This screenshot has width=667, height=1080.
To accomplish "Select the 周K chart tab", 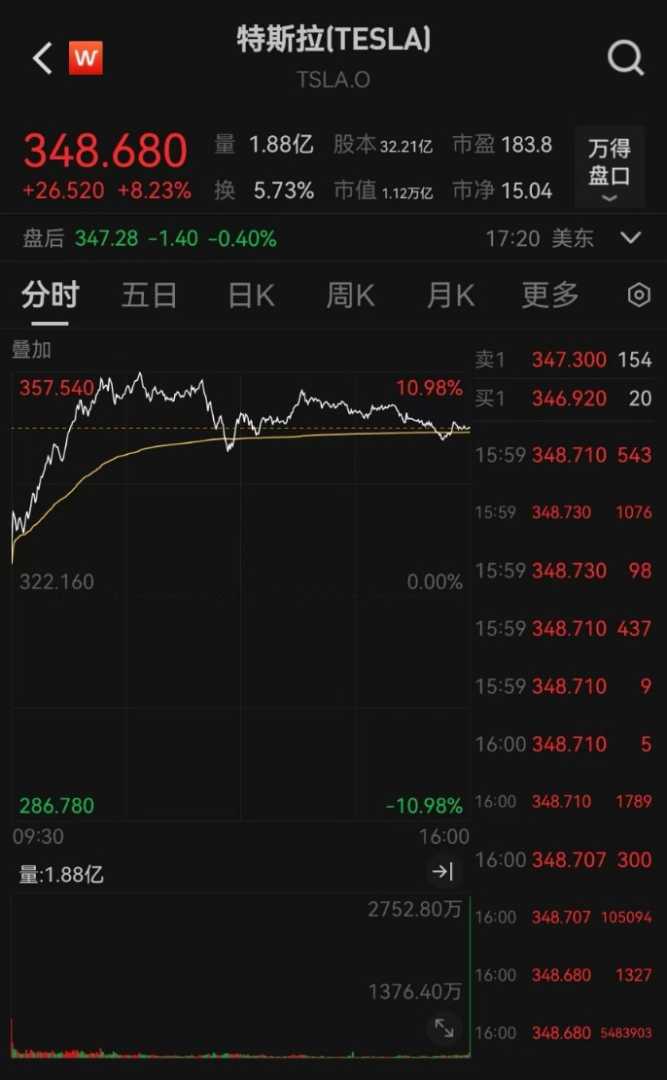I will pyautogui.click(x=350, y=295).
